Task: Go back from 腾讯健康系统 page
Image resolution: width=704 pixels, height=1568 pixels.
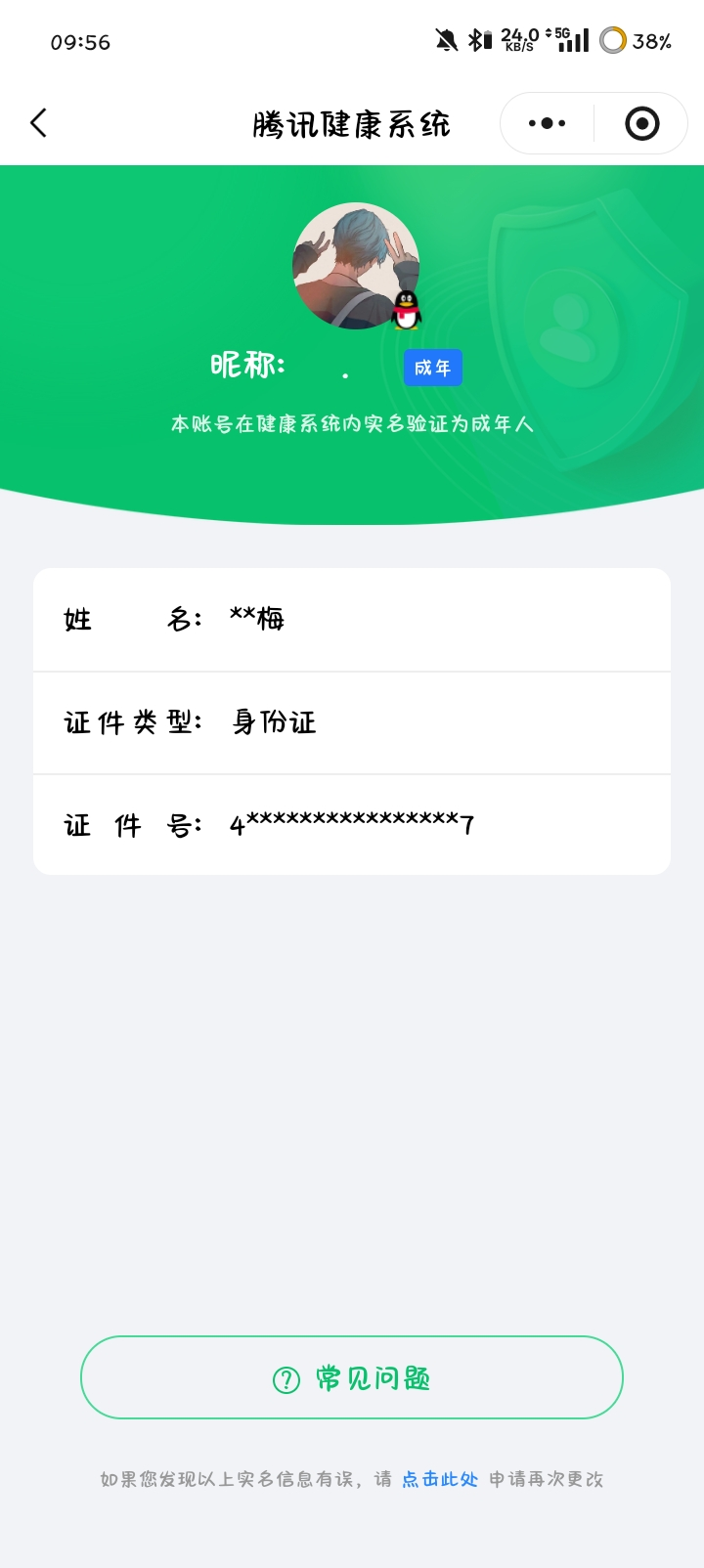Action: pos(39,123)
